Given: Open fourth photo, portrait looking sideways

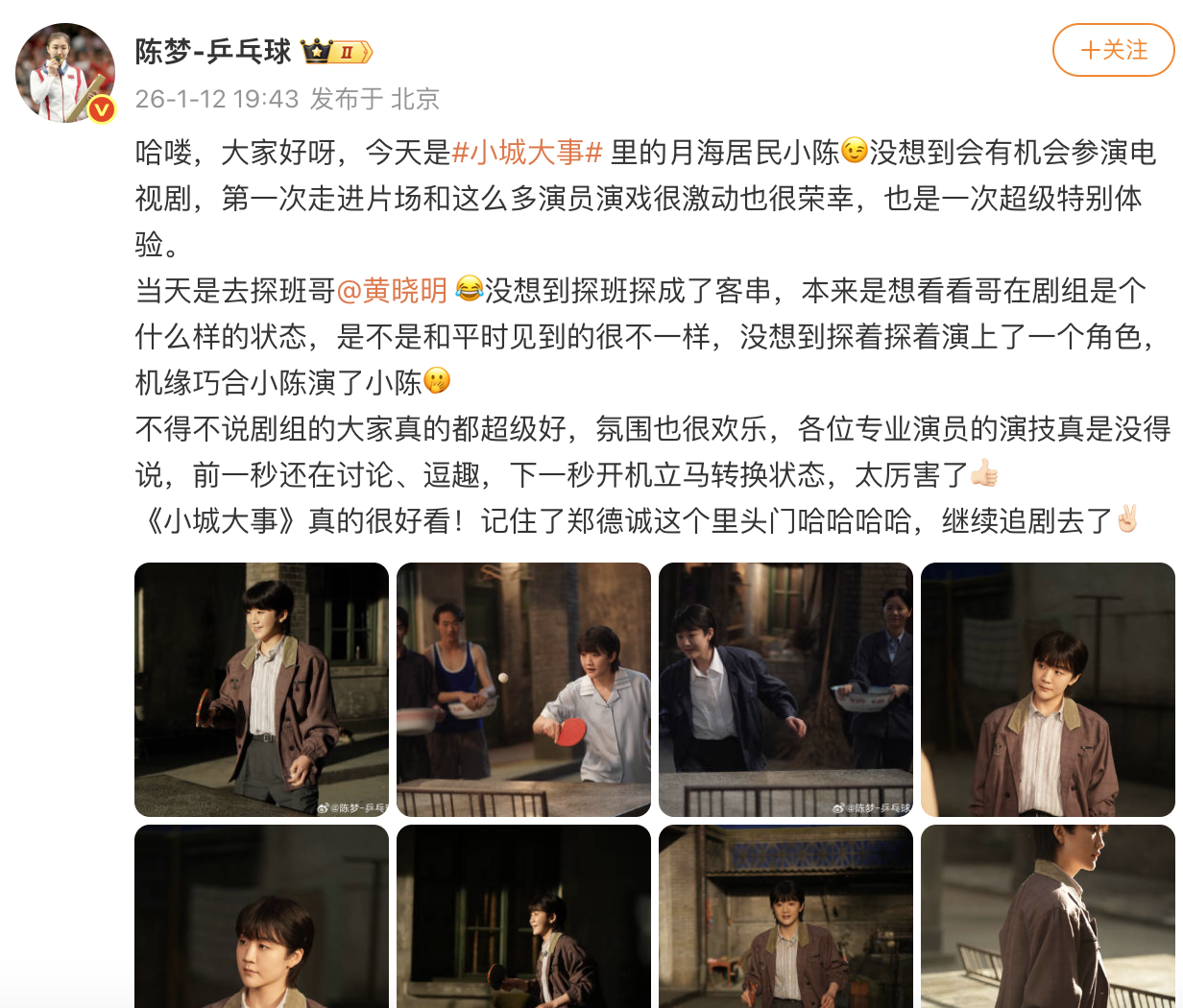Looking at the screenshot, I should (1048, 689).
